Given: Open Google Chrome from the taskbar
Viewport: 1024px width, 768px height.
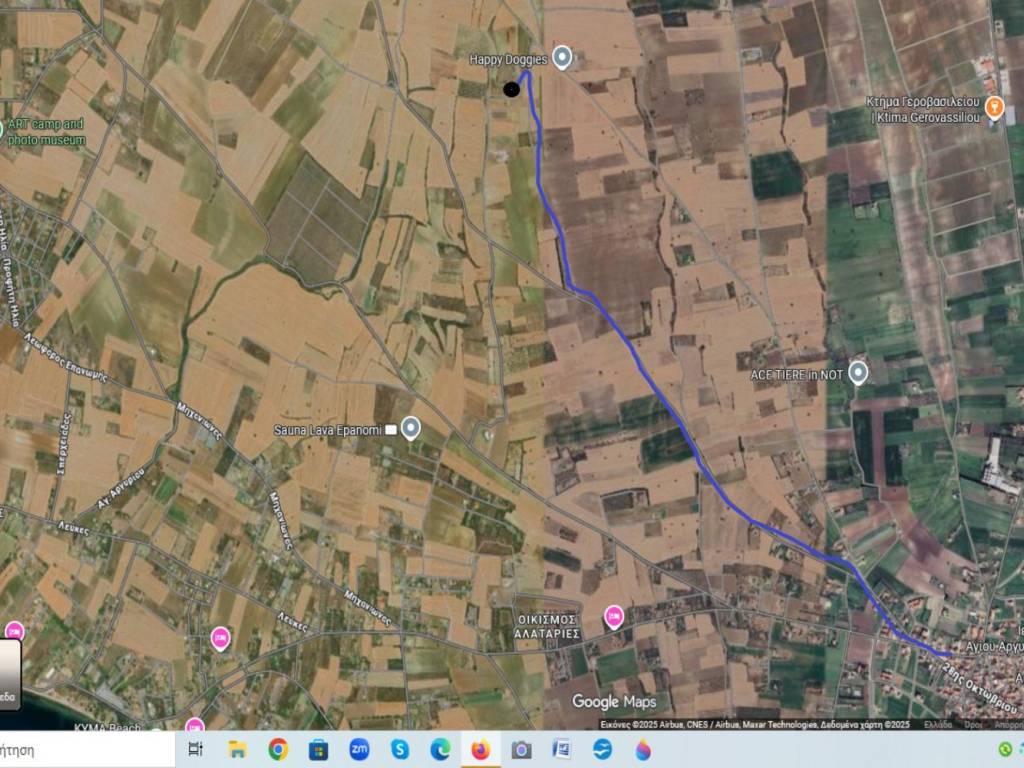Looking at the screenshot, I should point(278,749).
